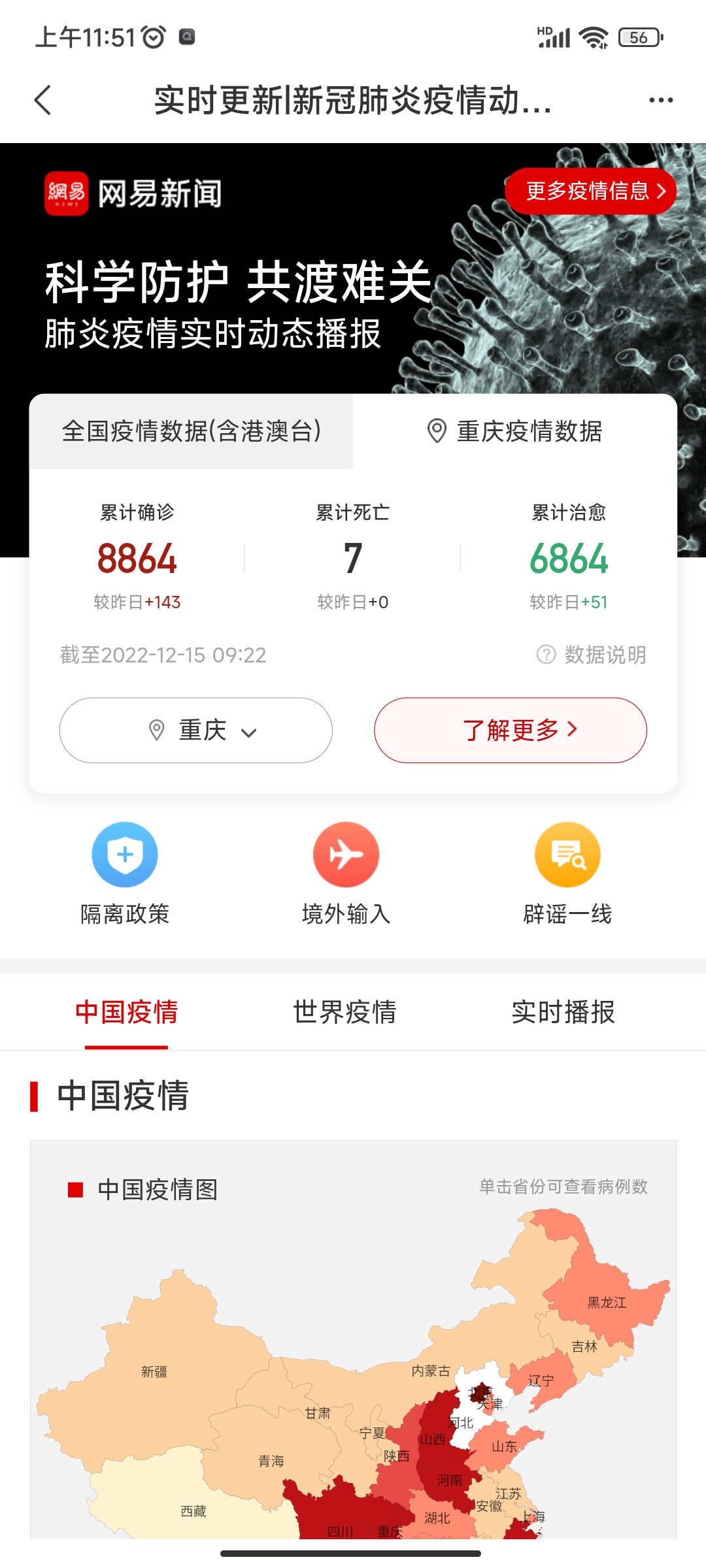Tap the location pin on 重庆疫情数据 tab

(x=437, y=431)
